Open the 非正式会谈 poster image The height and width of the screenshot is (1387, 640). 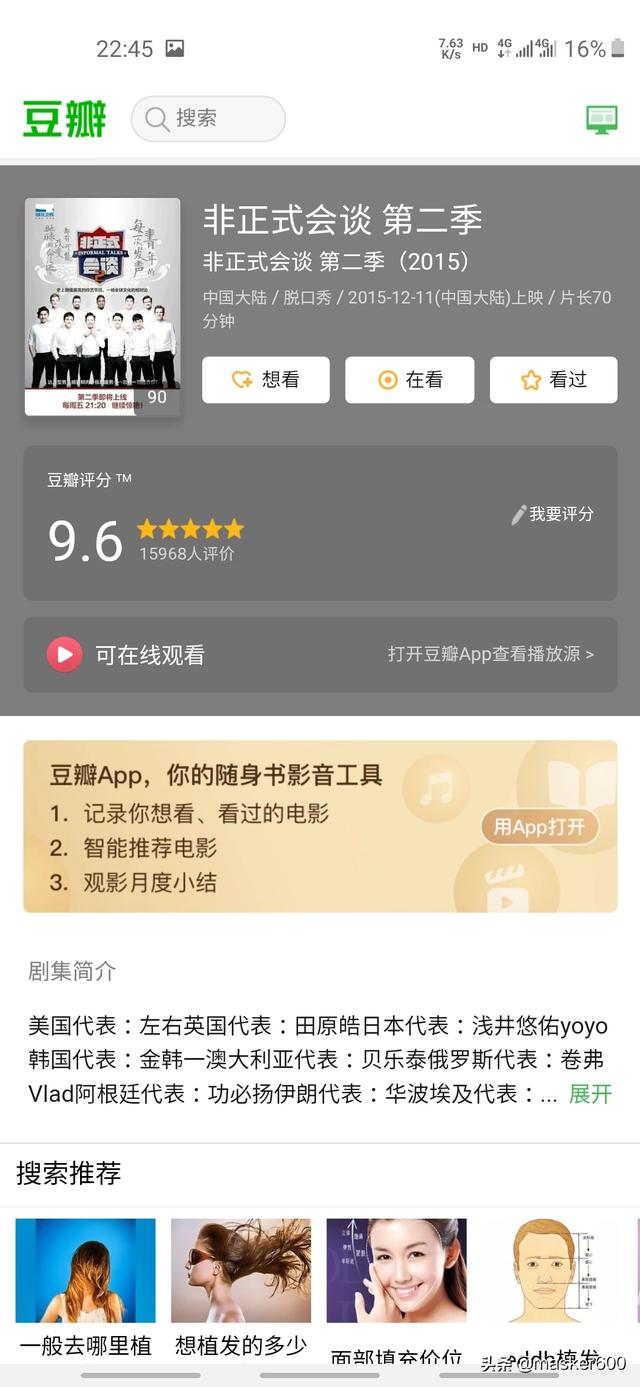point(102,306)
